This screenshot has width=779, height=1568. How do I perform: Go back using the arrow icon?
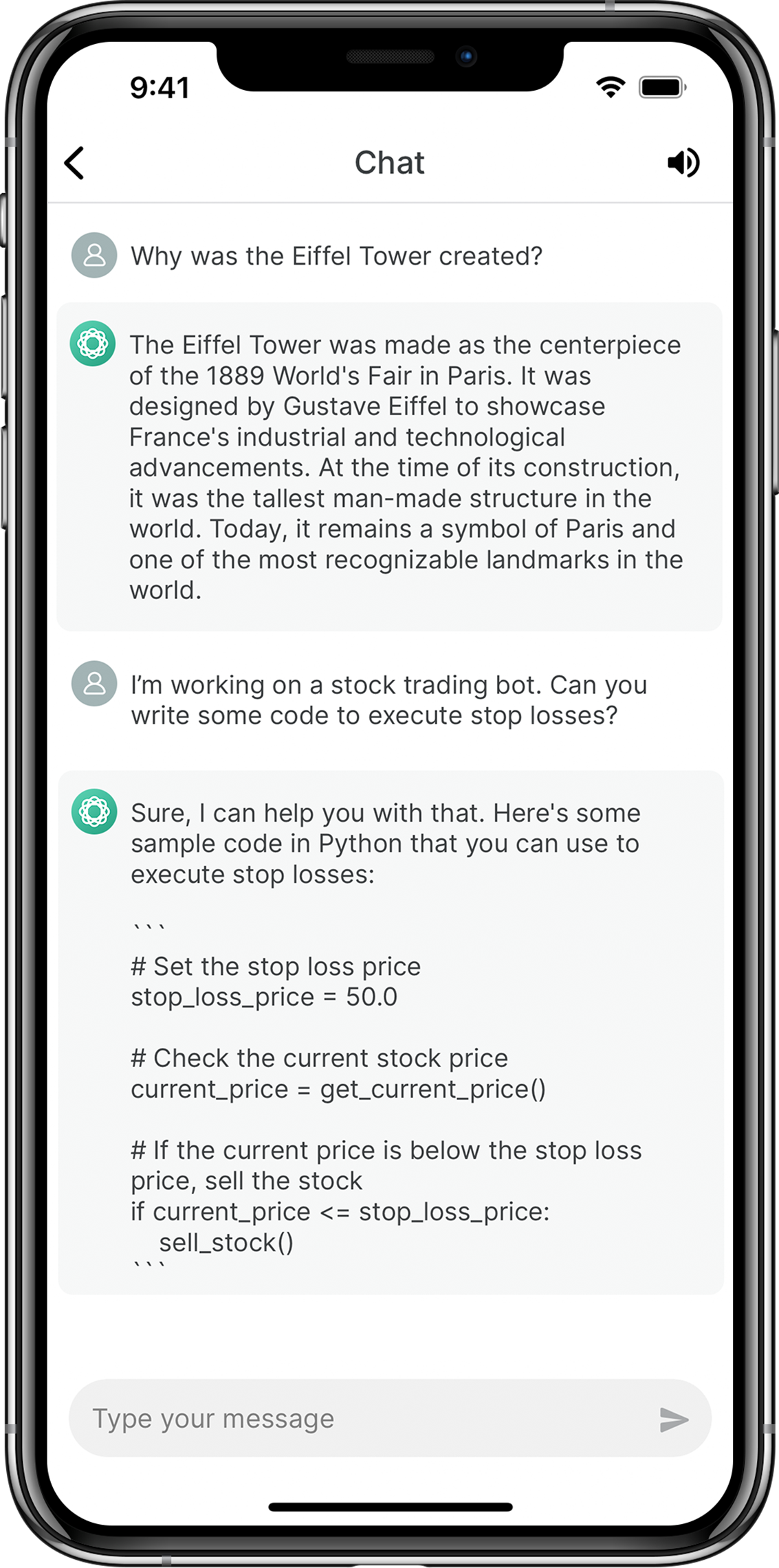tap(74, 163)
